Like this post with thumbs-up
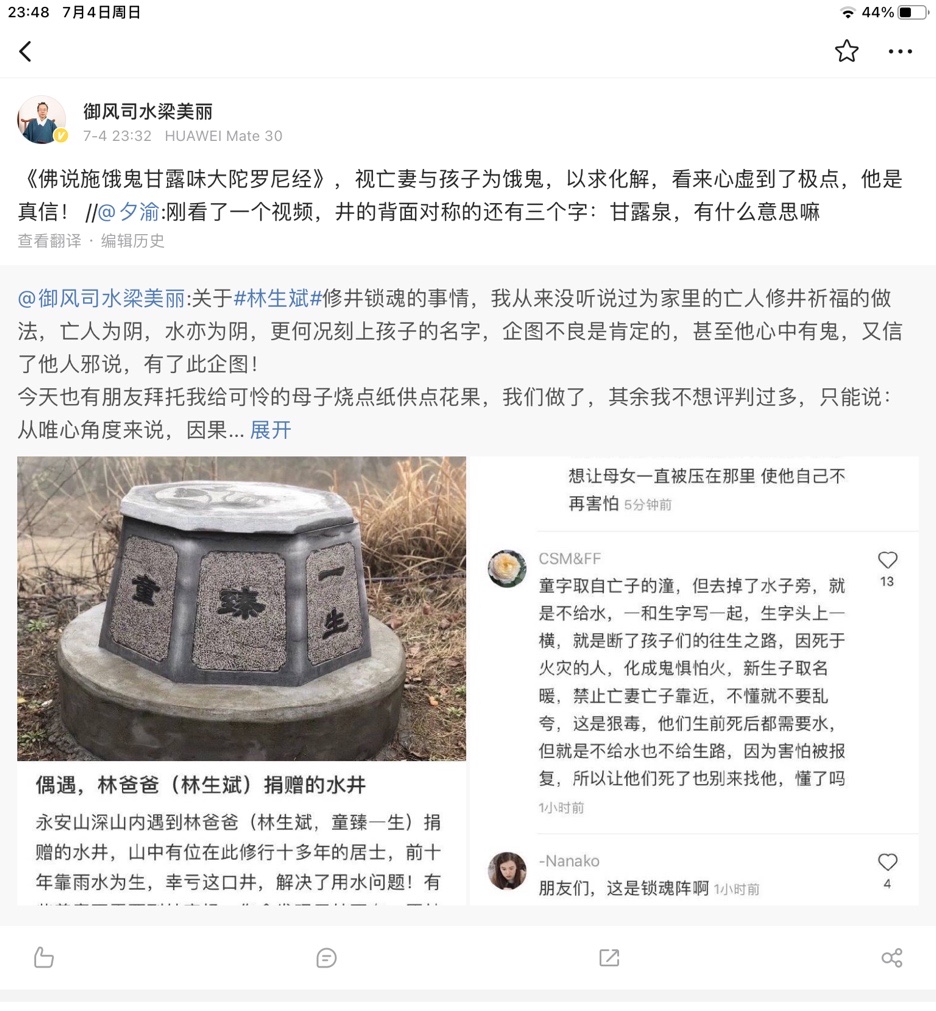The width and height of the screenshot is (936, 1011). 43,958
